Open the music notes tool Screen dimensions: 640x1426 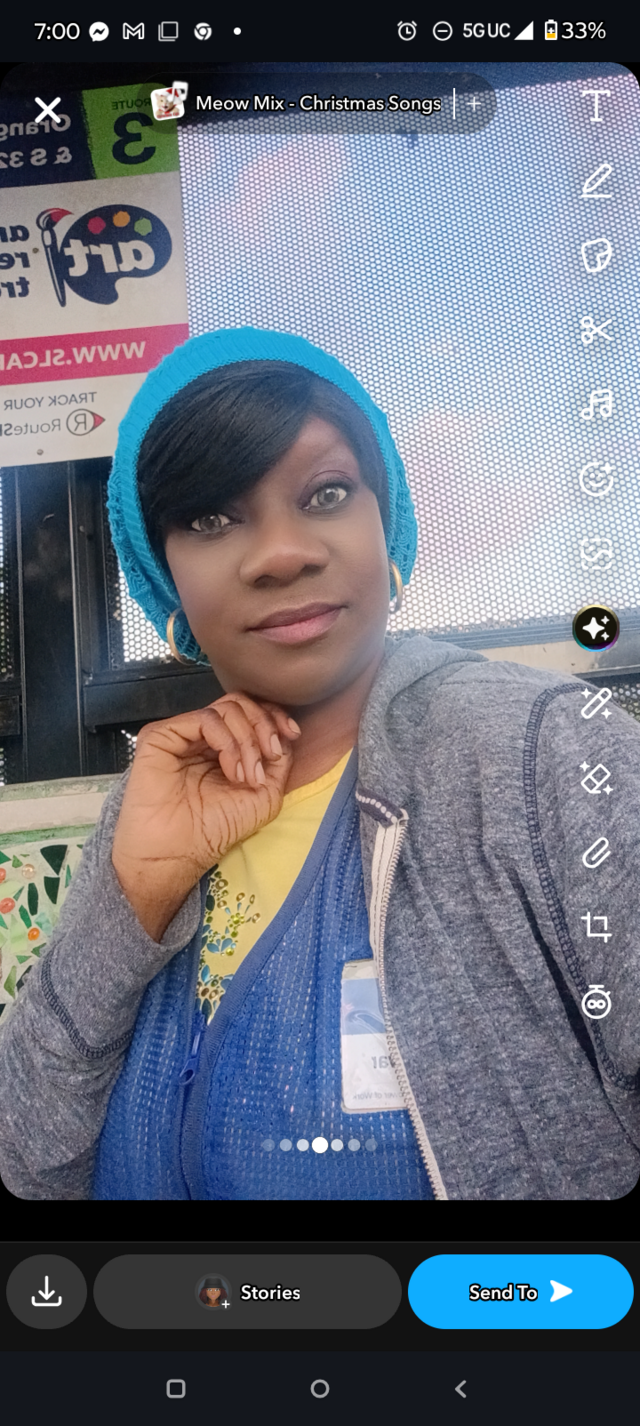(597, 404)
